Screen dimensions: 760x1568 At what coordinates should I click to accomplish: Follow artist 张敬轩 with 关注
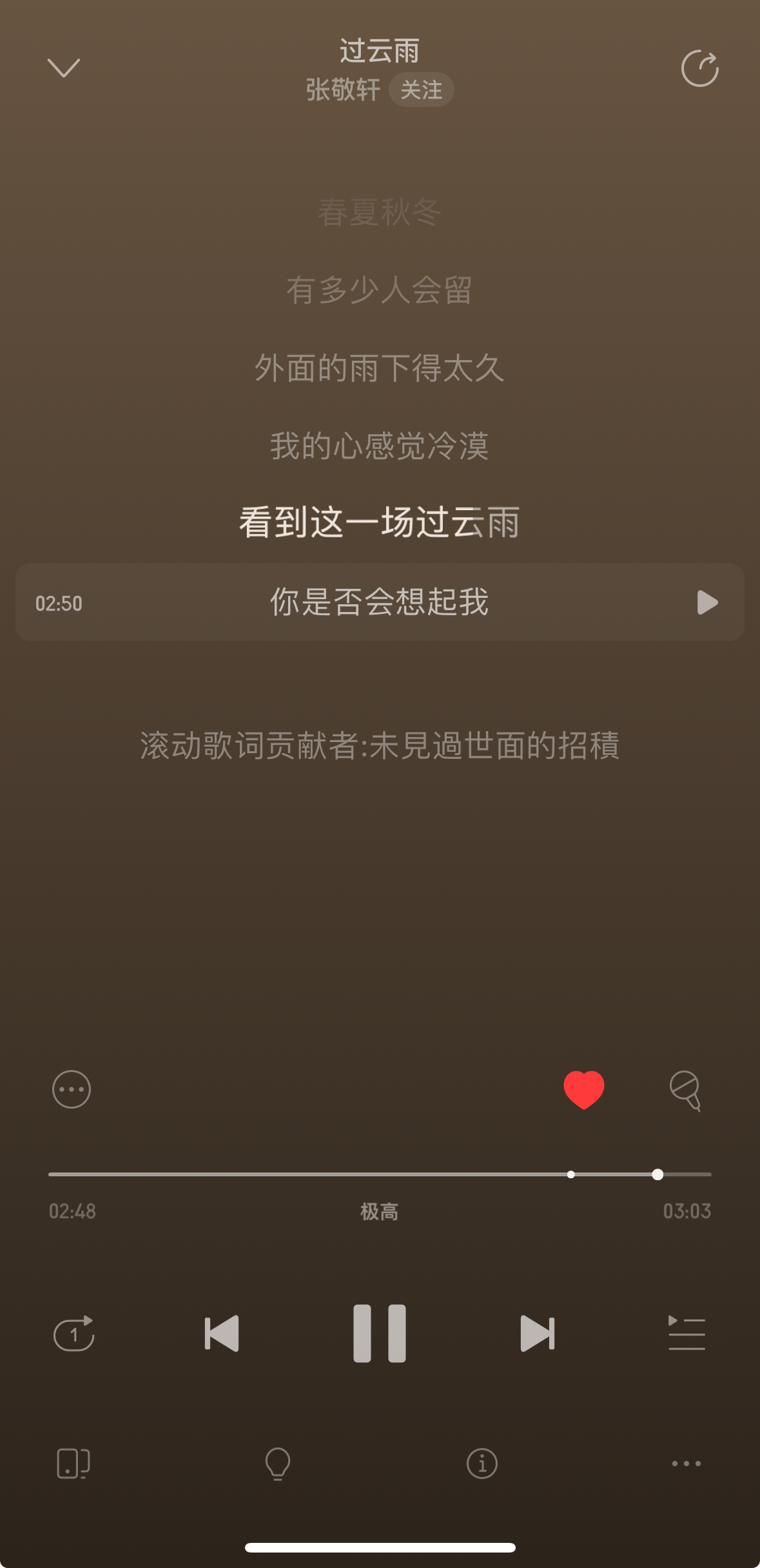tap(422, 90)
